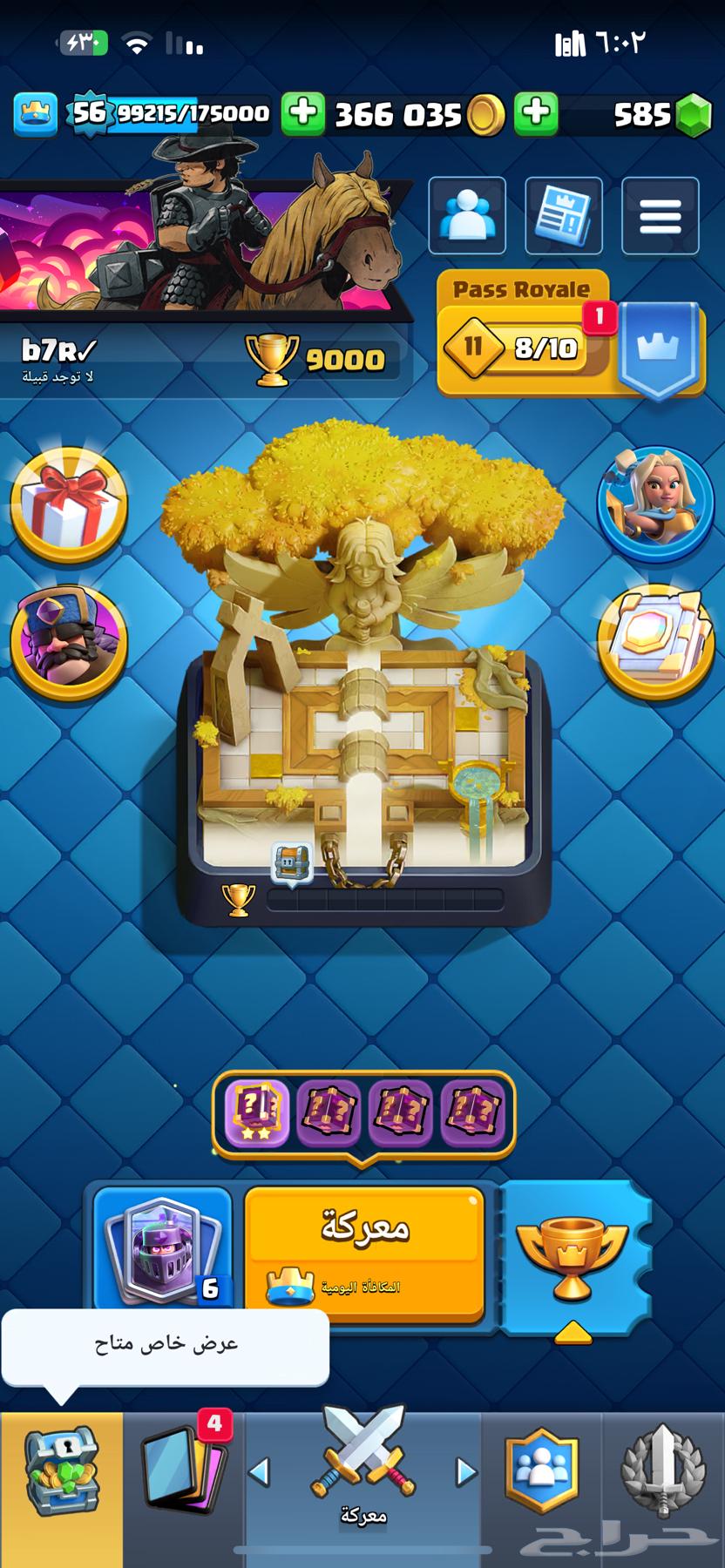
Task: Open the deck card selector
Action: 164,1247
